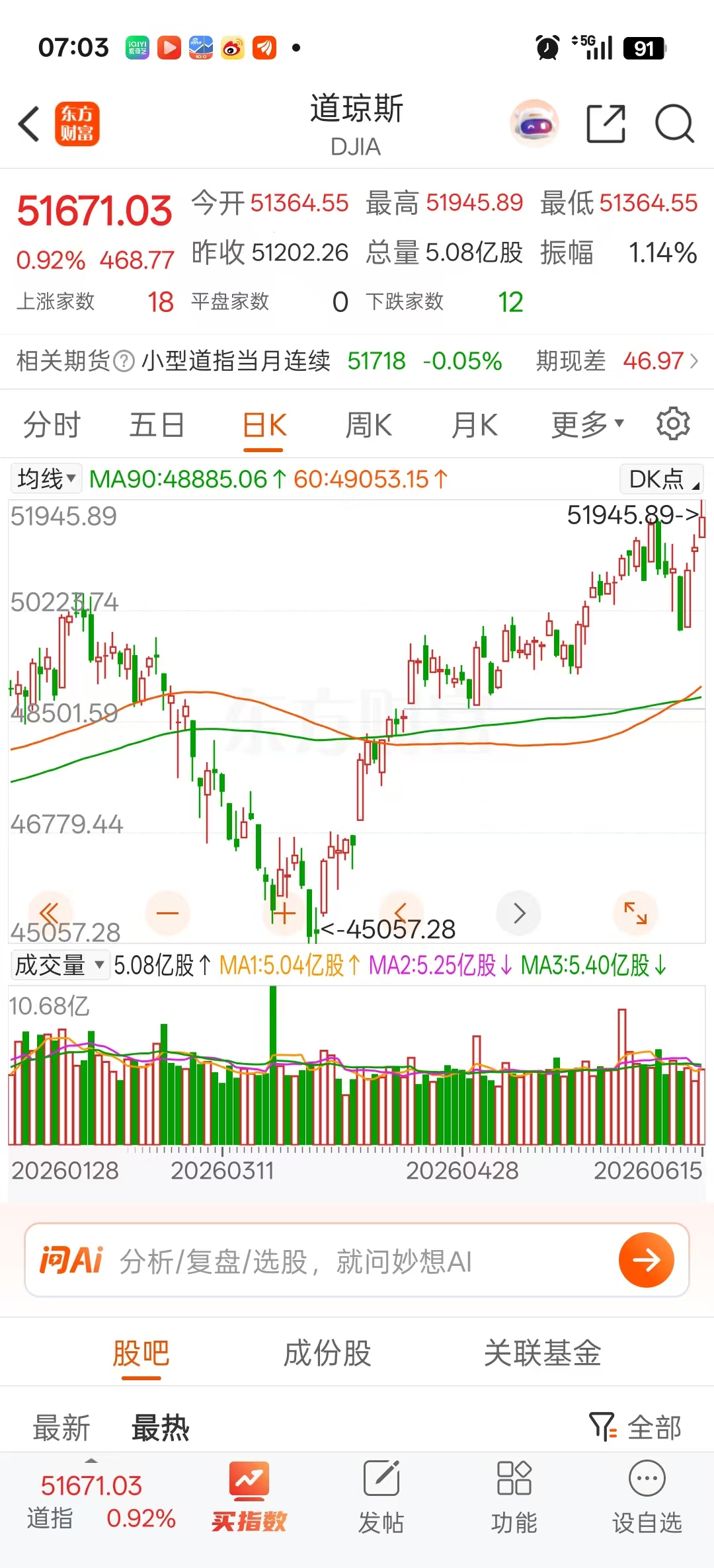Zoom in the chart with plus button
714x1568 pixels.
[x=284, y=914]
